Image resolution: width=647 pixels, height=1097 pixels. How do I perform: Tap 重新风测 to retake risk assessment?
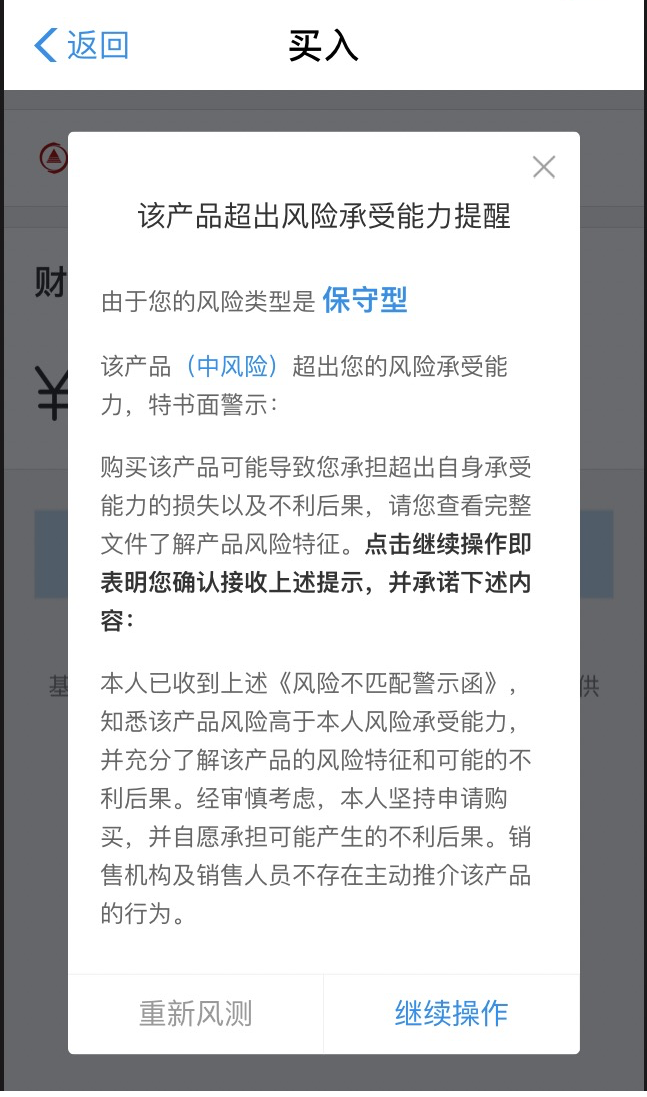coord(196,1013)
